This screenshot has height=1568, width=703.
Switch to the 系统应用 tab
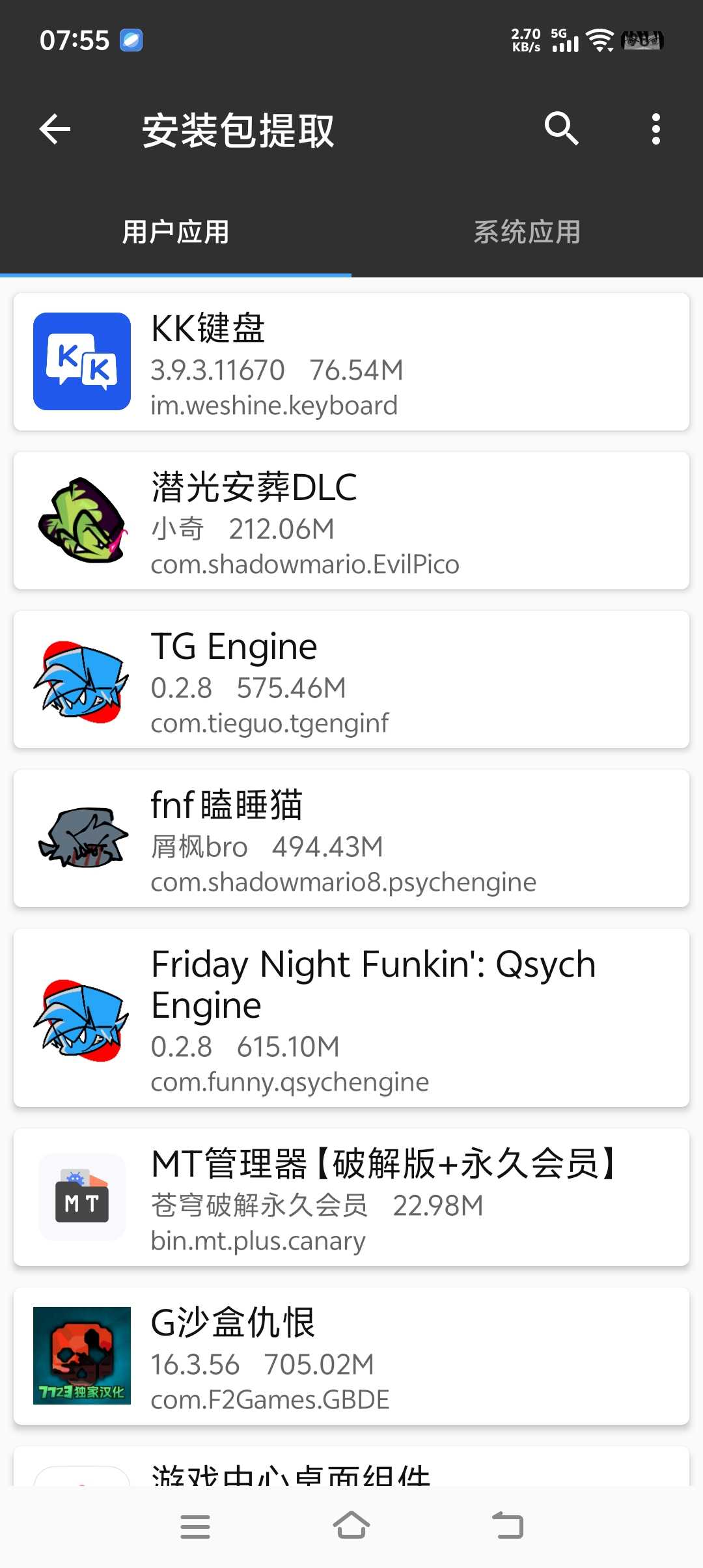[527, 232]
